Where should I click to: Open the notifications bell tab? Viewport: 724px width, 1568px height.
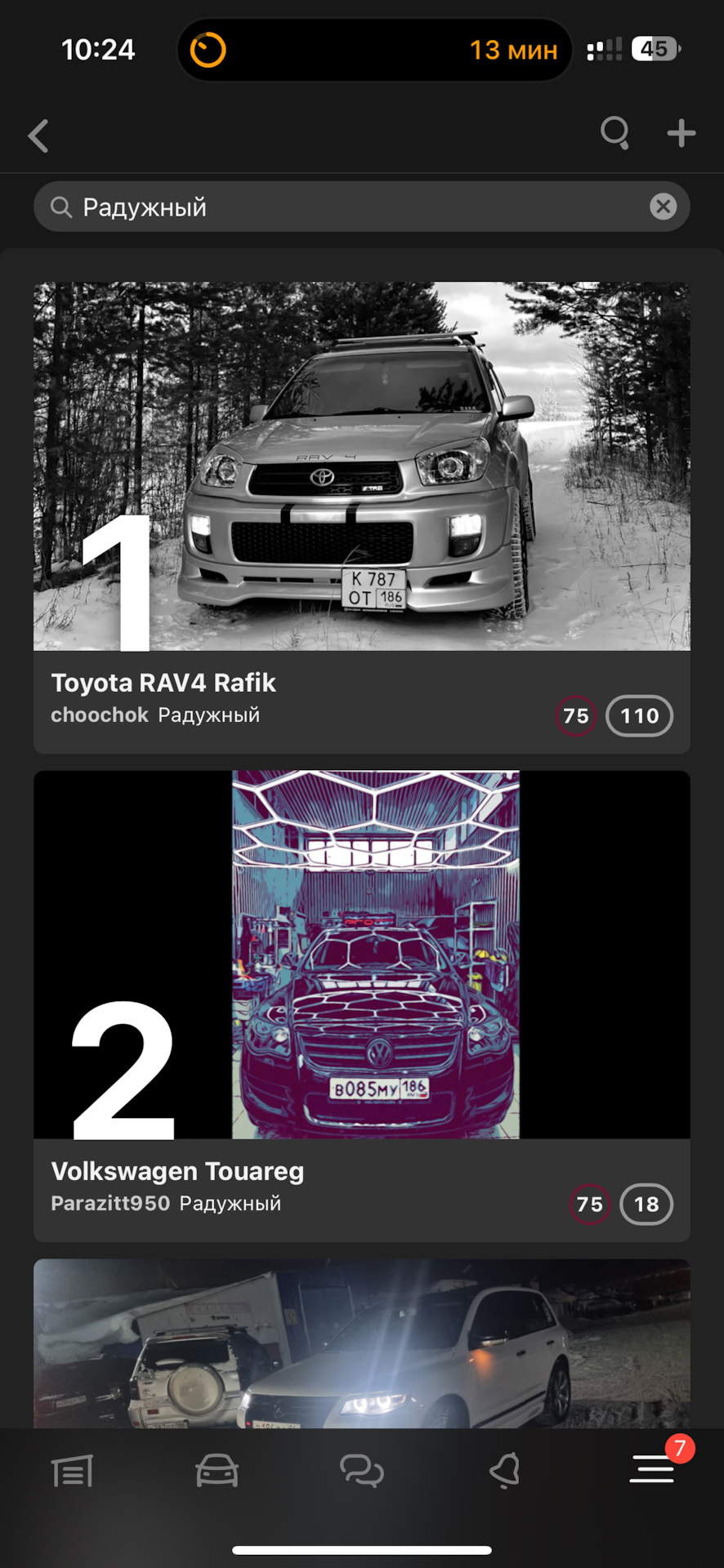pos(506,1471)
